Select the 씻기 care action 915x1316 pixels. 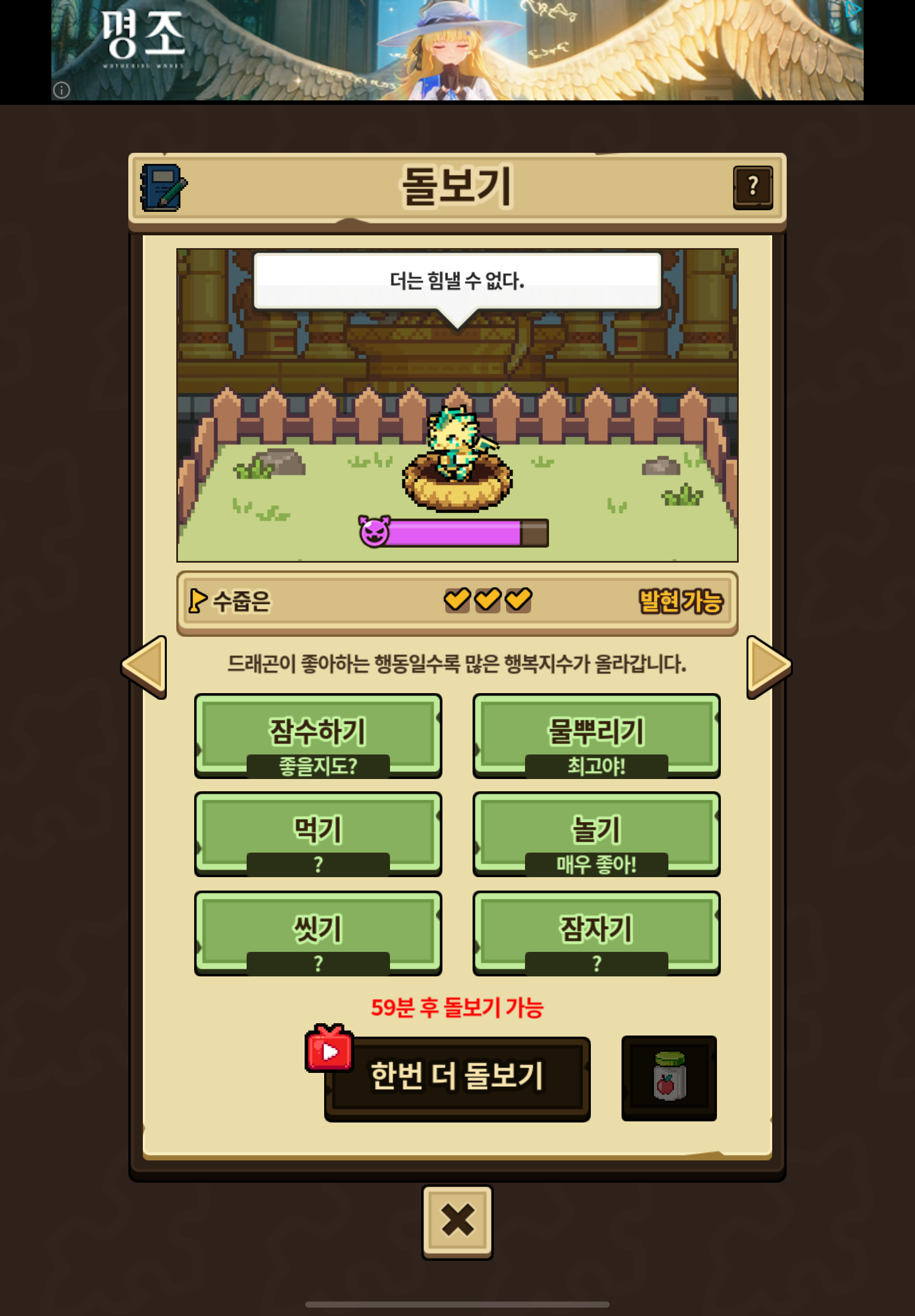point(317,932)
